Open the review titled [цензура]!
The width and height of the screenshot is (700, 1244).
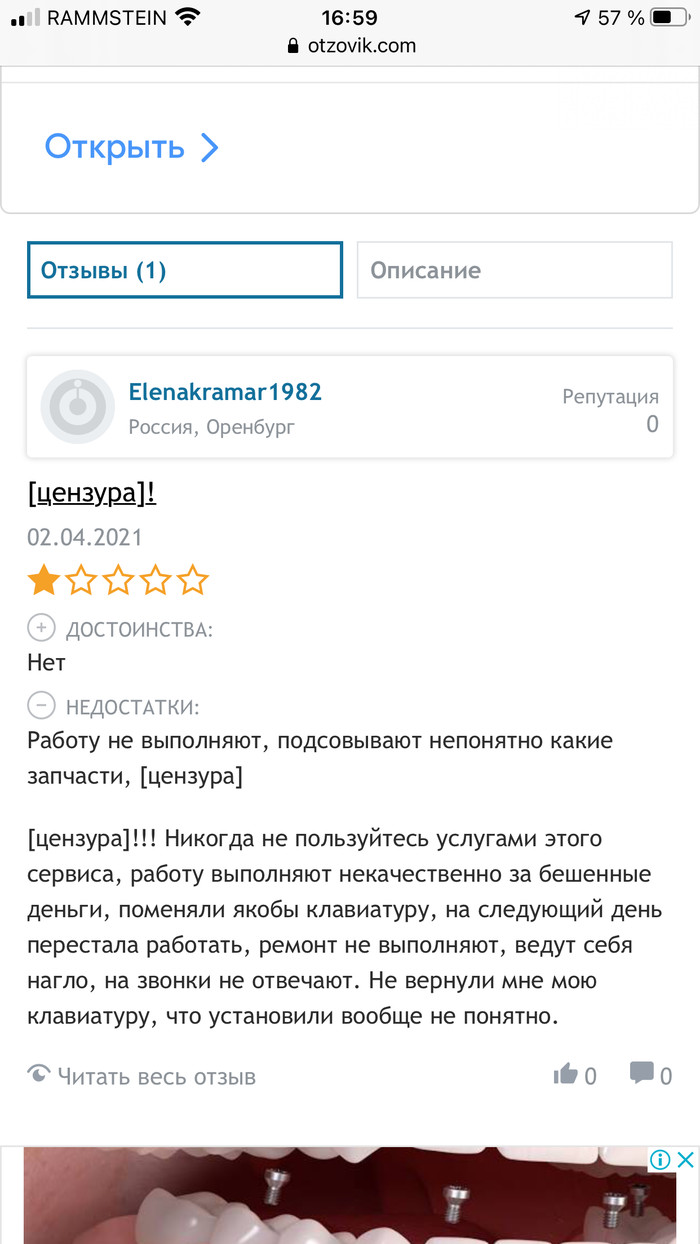click(x=91, y=493)
